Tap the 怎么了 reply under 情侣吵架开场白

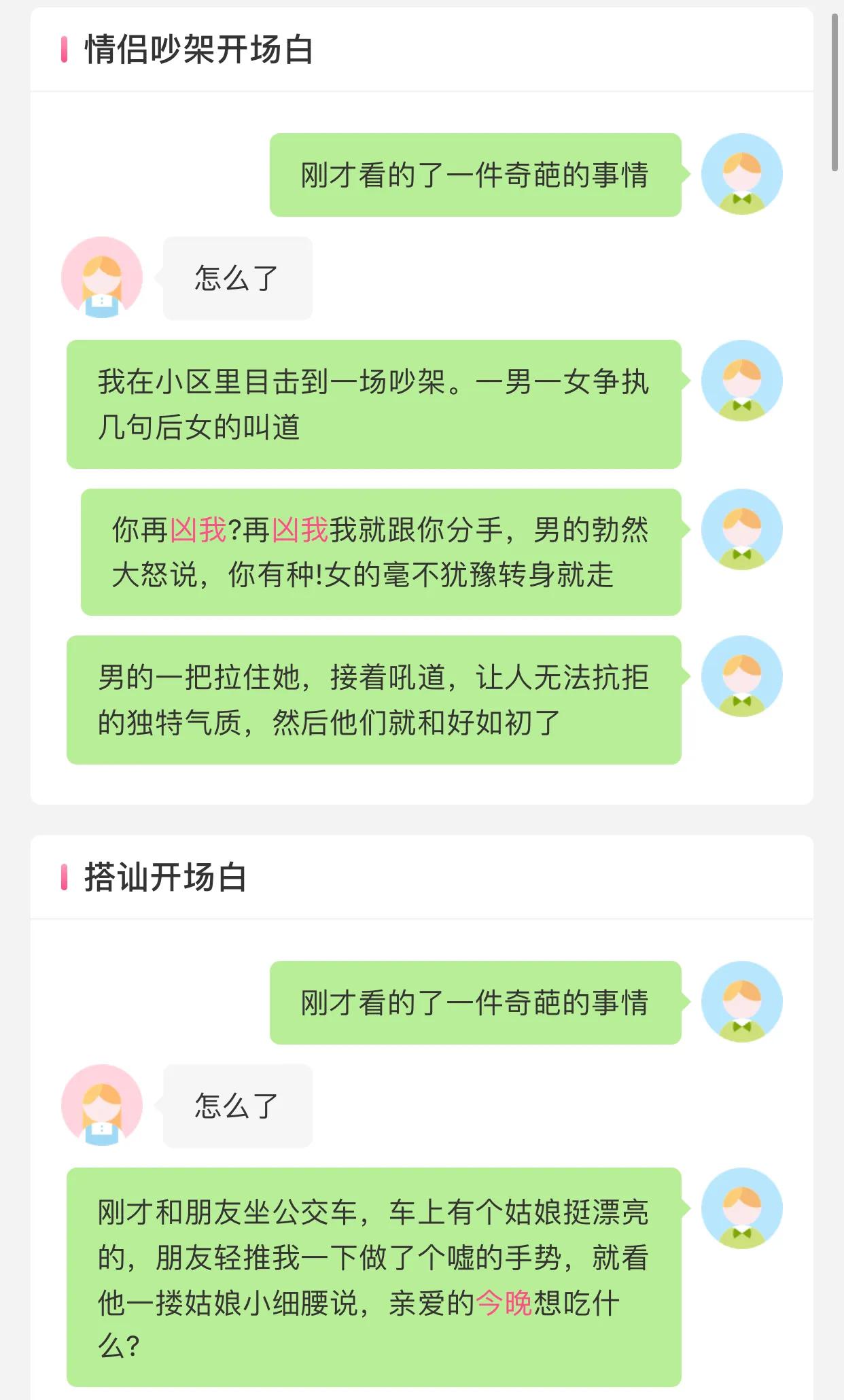pyautogui.click(x=237, y=279)
